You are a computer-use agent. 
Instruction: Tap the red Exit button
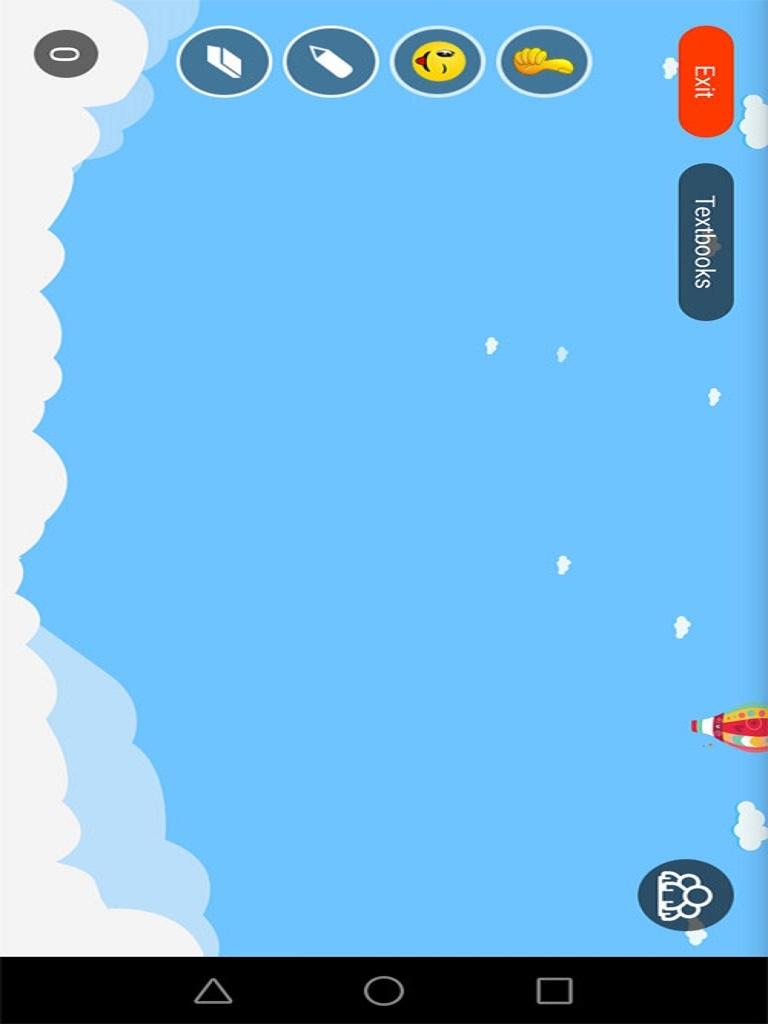[x=706, y=82]
